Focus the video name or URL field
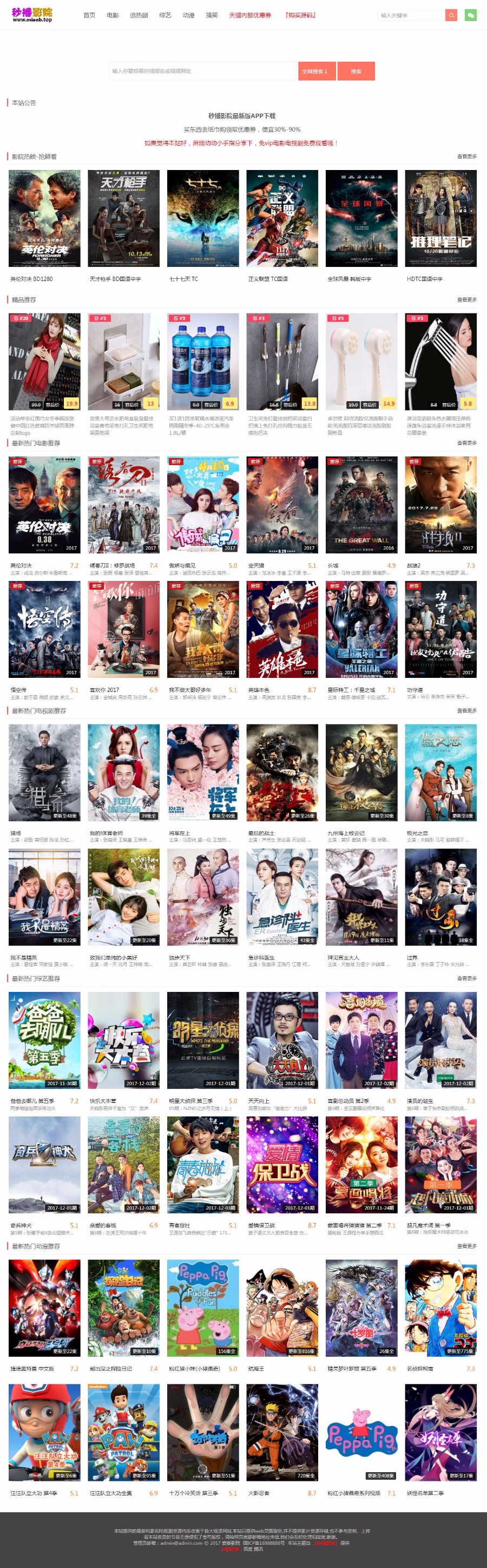487x1568 pixels. coord(203,71)
